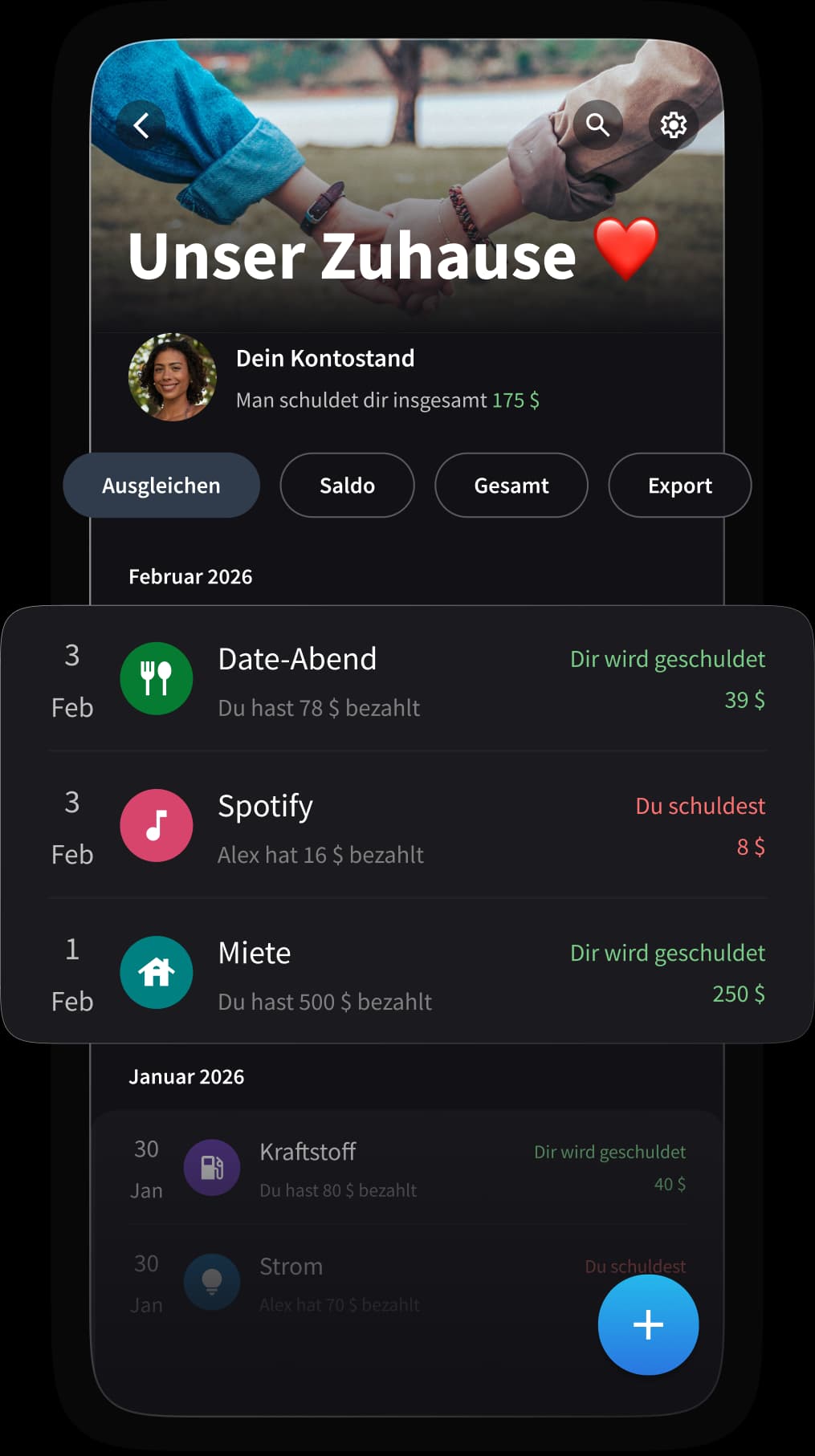Open the settings gear icon
This screenshot has height=1456, width=815.
point(673,124)
